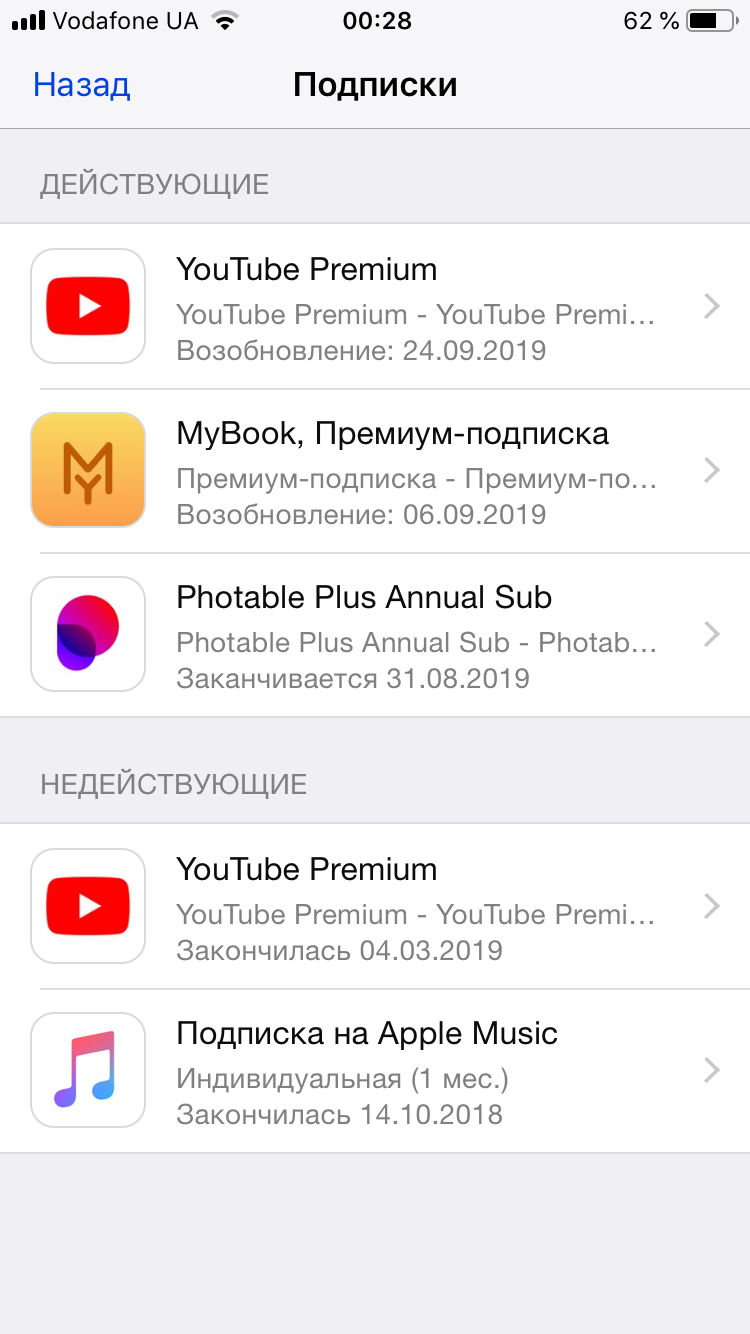Image resolution: width=750 pixels, height=1334 pixels.
Task: Go back with the Назад button
Action: tap(81, 85)
